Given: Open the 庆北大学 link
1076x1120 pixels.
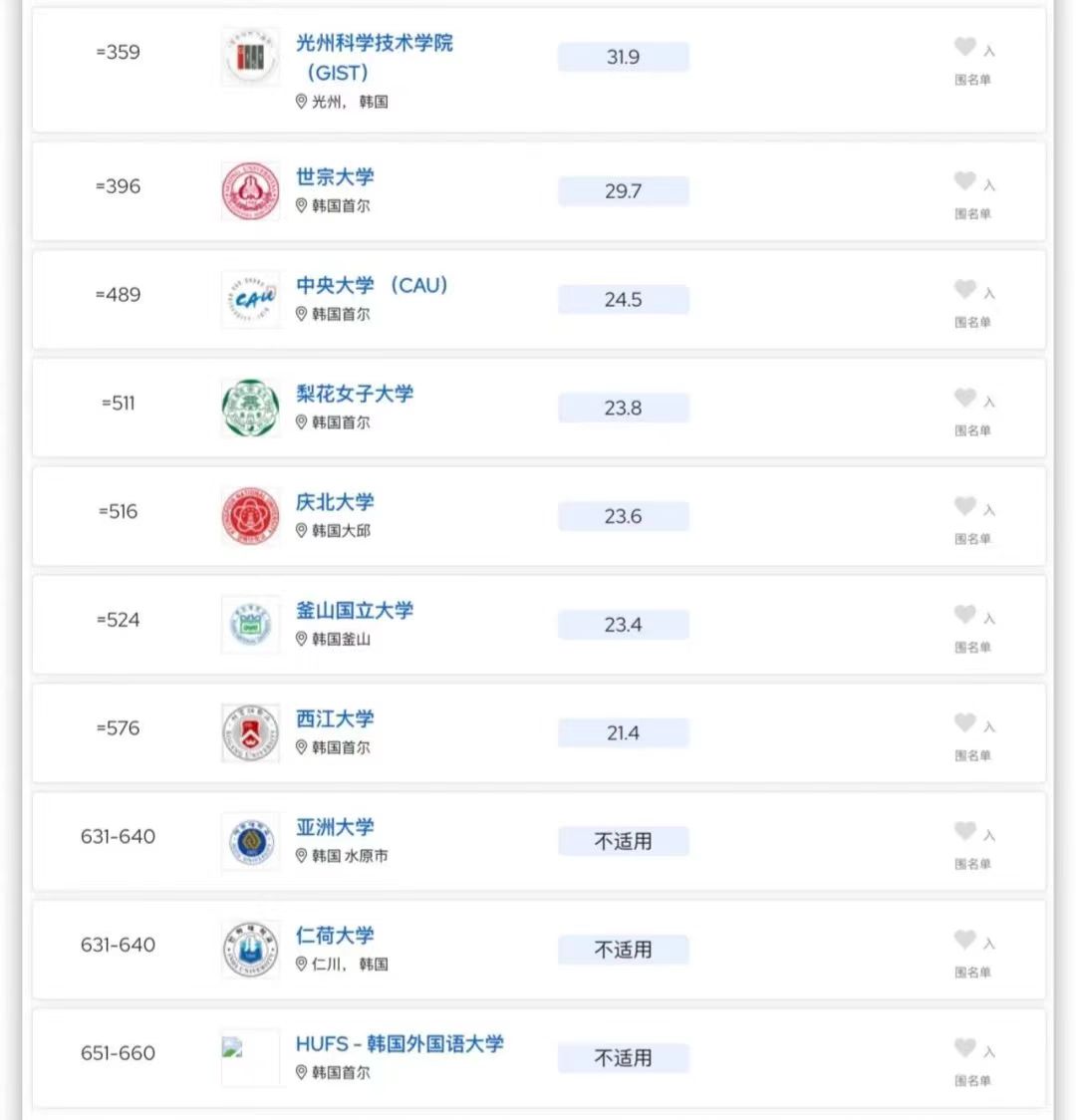Looking at the screenshot, I should 335,502.
